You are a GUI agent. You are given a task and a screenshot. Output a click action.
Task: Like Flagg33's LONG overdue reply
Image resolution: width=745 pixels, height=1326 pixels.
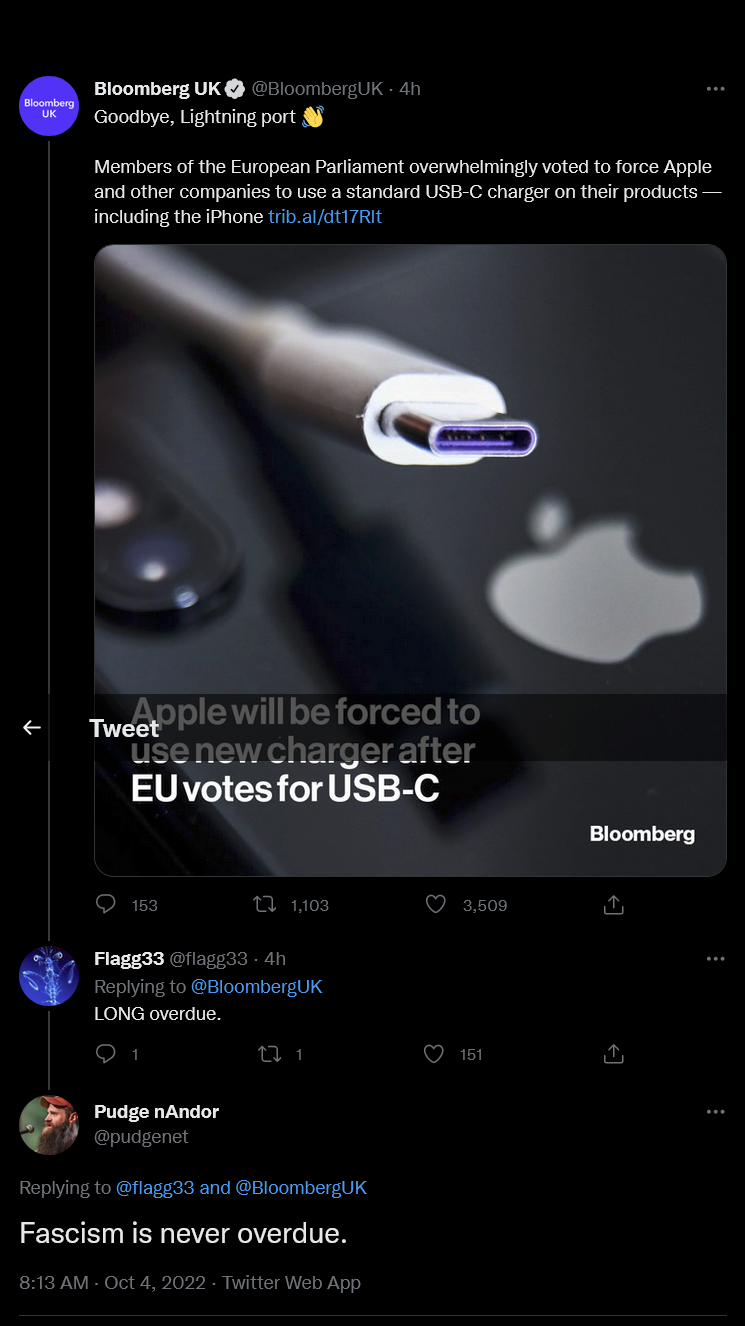pos(434,1054)
